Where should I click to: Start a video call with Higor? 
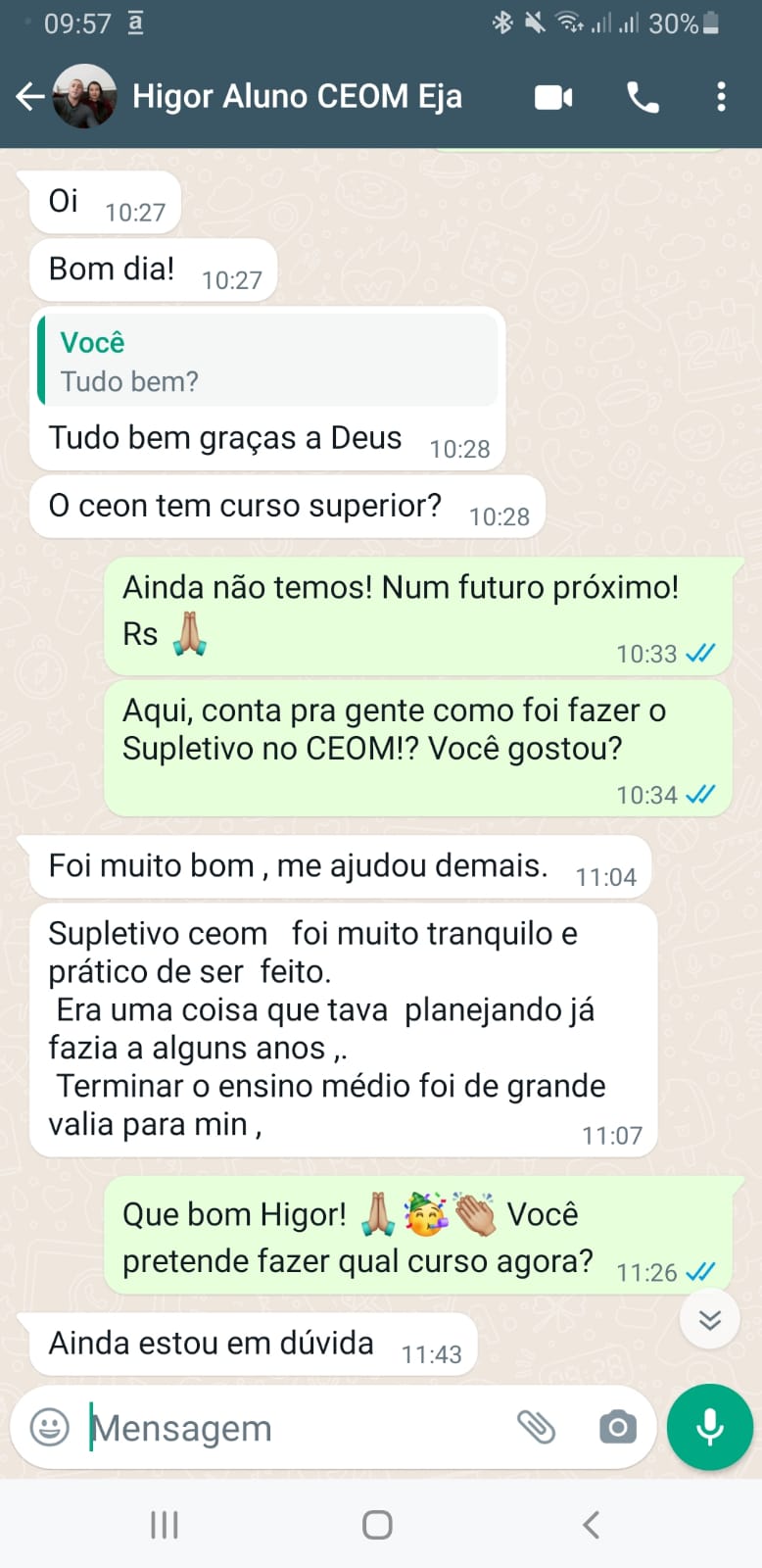pos(553,97)
